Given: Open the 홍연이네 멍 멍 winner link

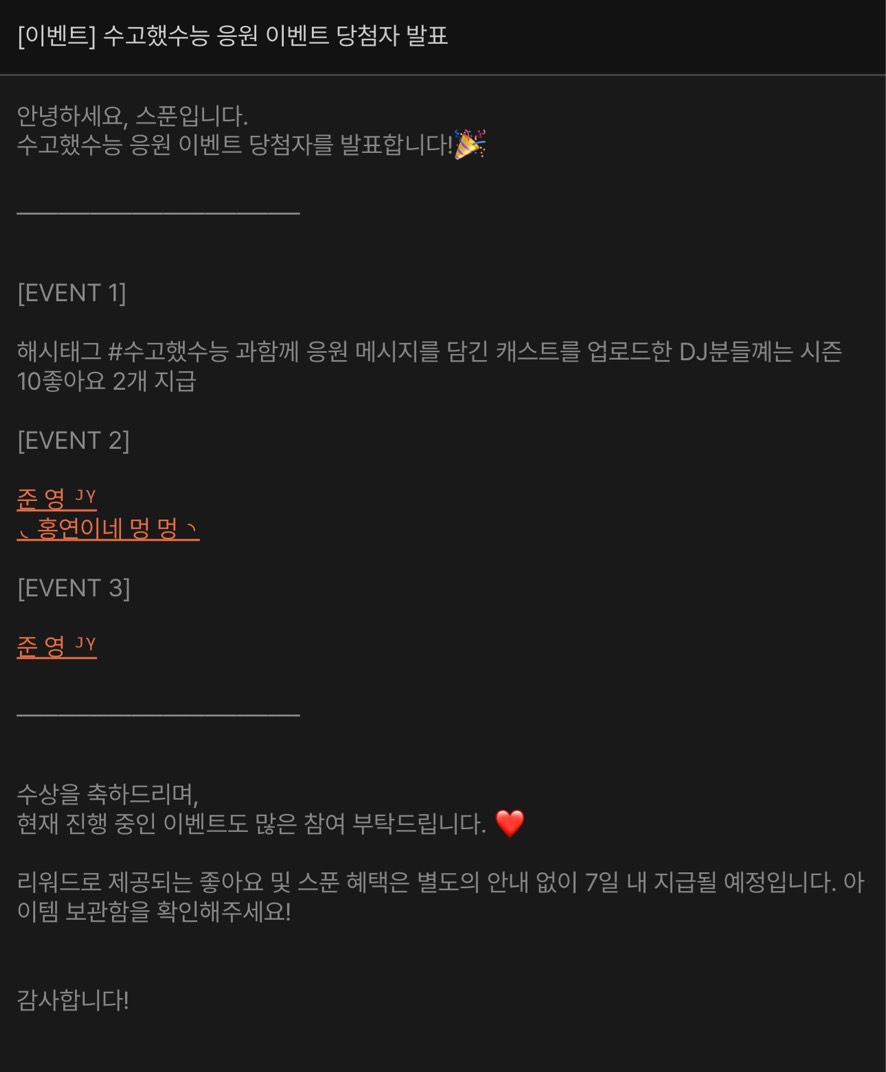Looking at the screenshot, I should click(x=108, y=528).
